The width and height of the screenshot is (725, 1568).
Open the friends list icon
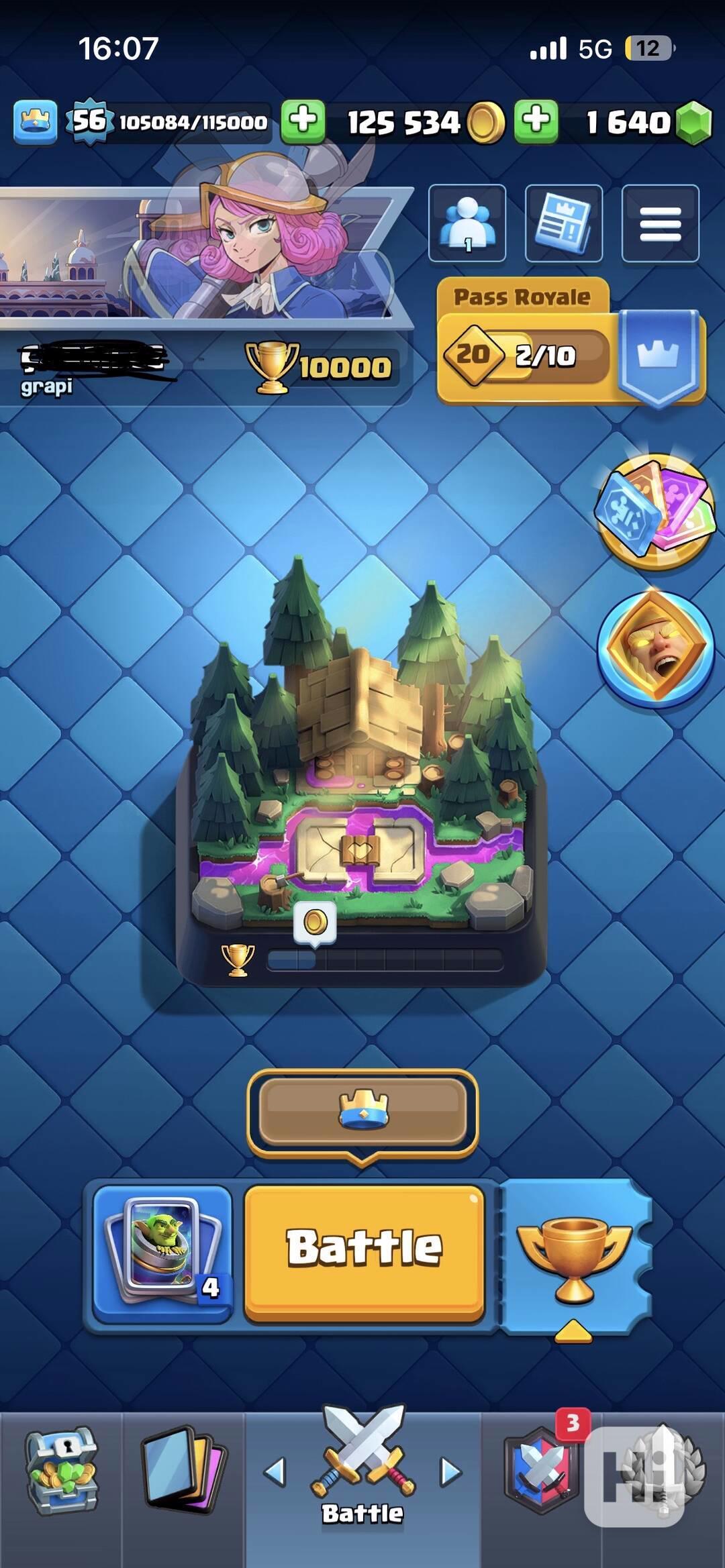[467, 223]
